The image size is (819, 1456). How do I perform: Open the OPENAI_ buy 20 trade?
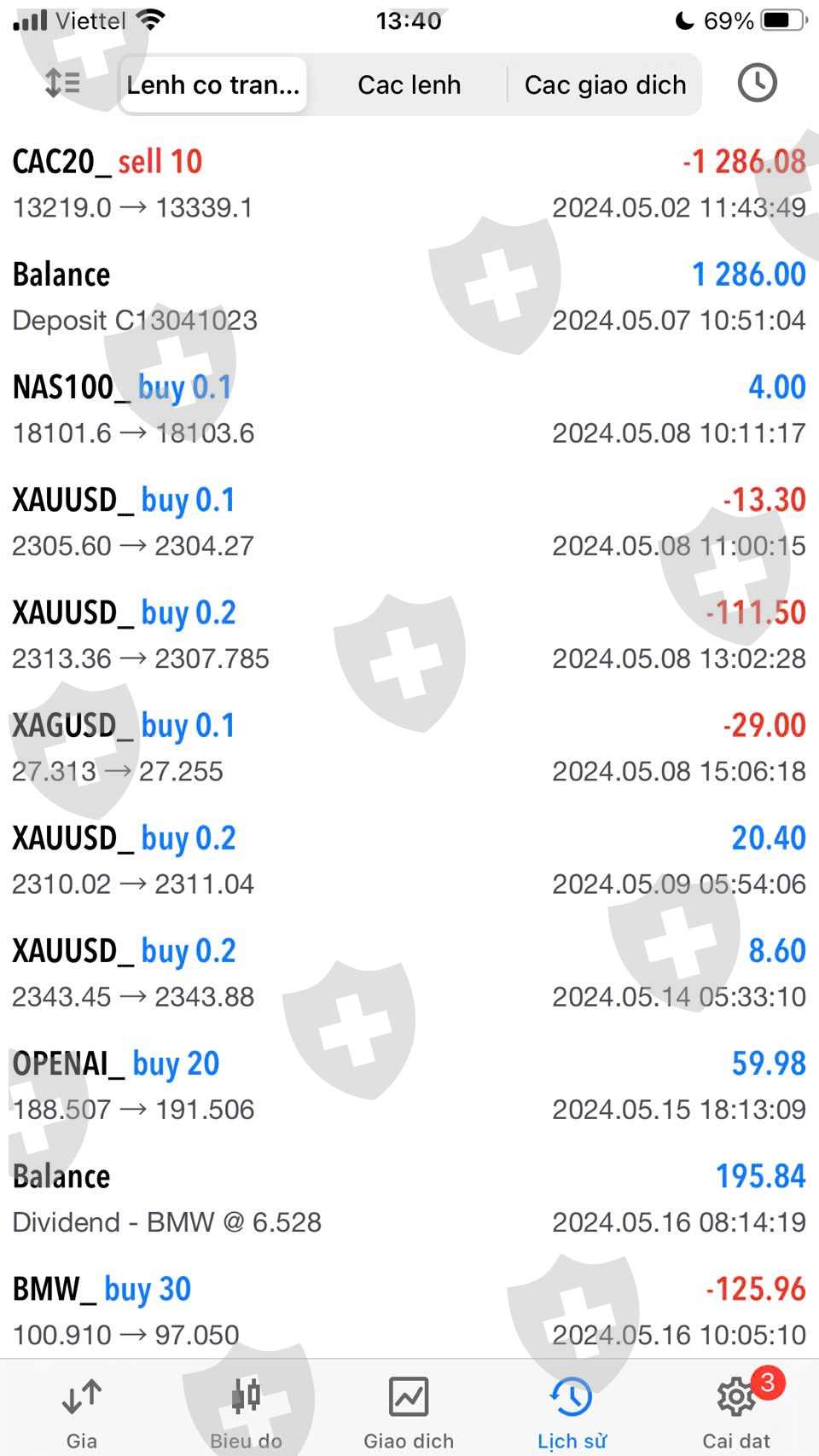click(x=409, y=1085)
